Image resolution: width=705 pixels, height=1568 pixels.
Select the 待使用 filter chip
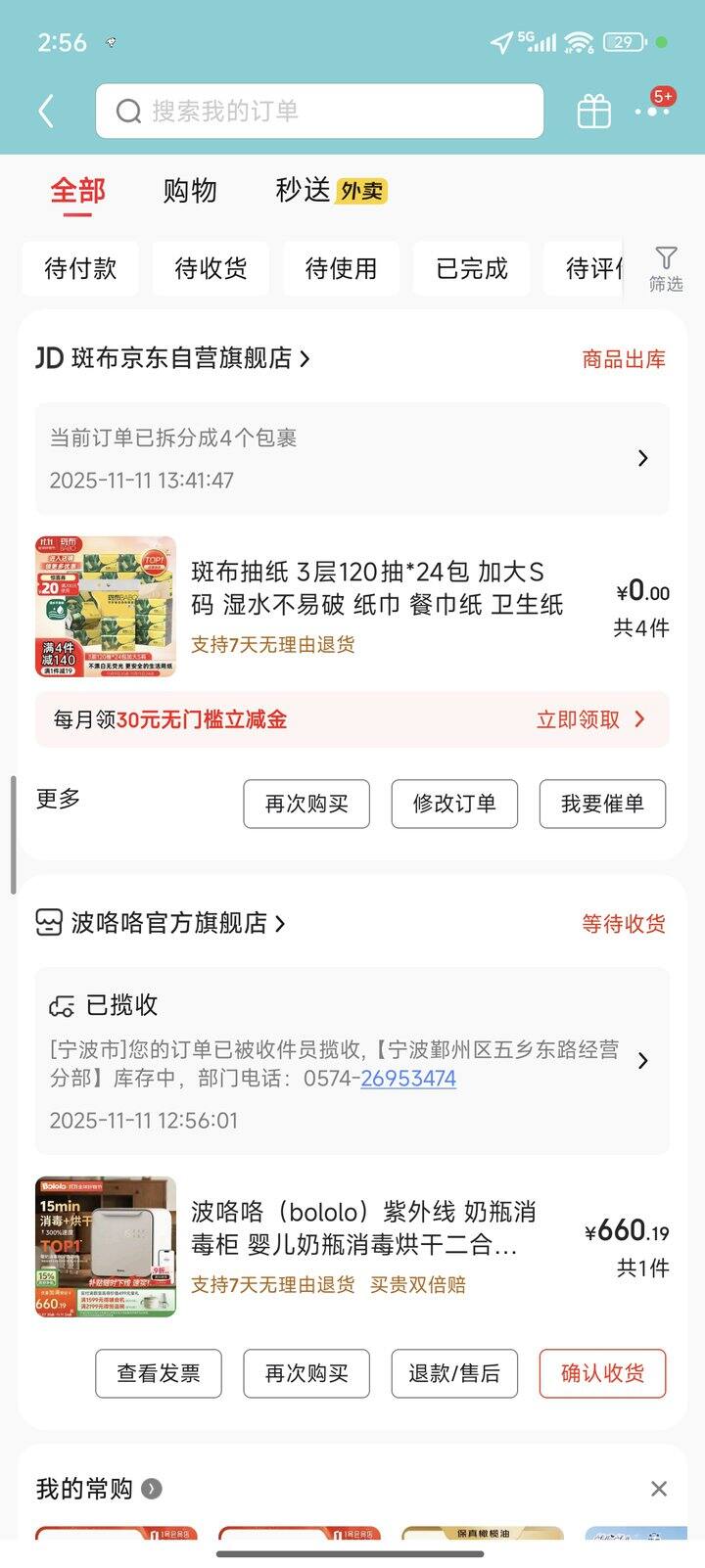(x=341, y=268)
